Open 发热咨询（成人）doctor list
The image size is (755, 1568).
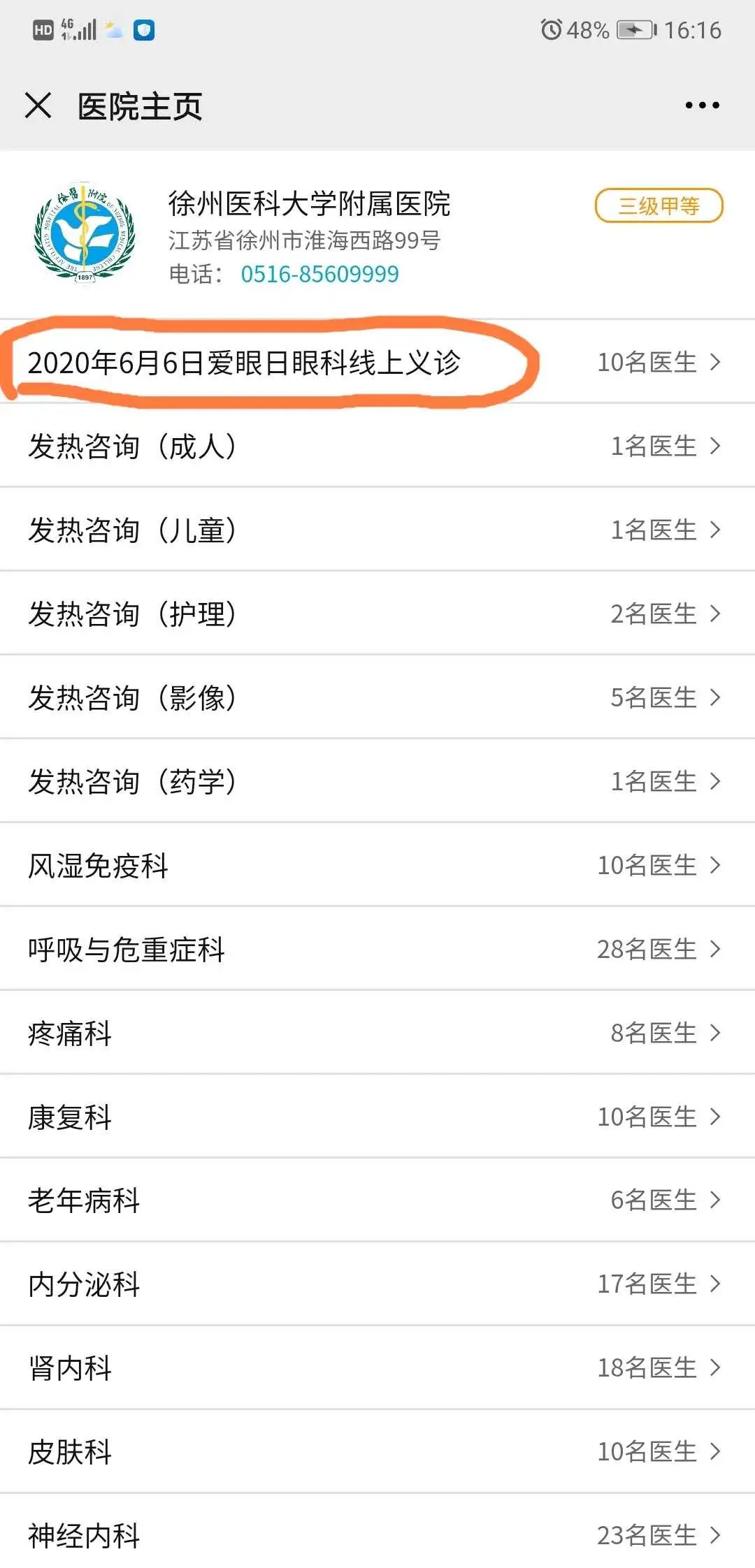[x=377, y=446]
